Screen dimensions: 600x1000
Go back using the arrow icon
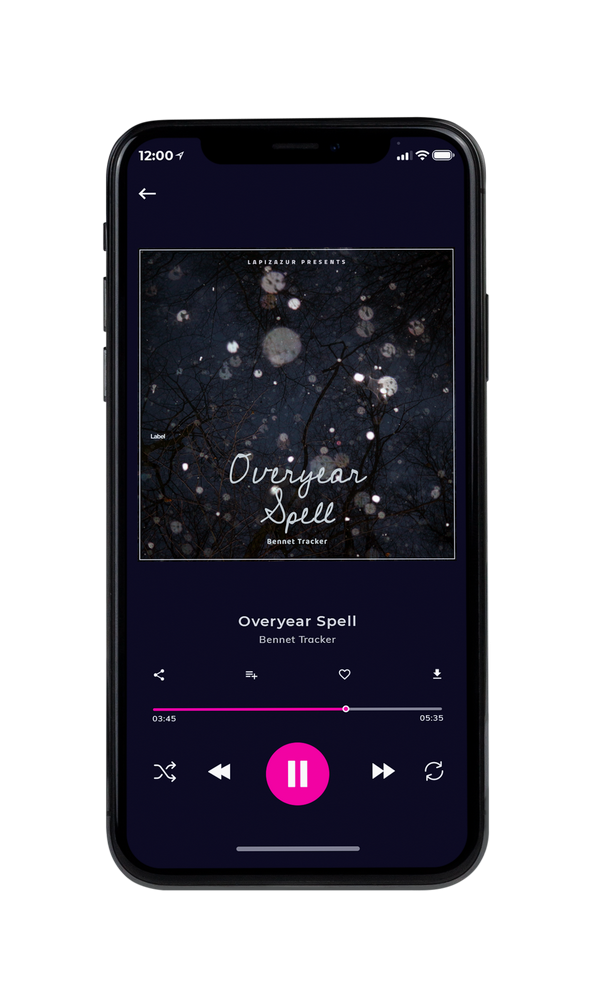[147, 193]
